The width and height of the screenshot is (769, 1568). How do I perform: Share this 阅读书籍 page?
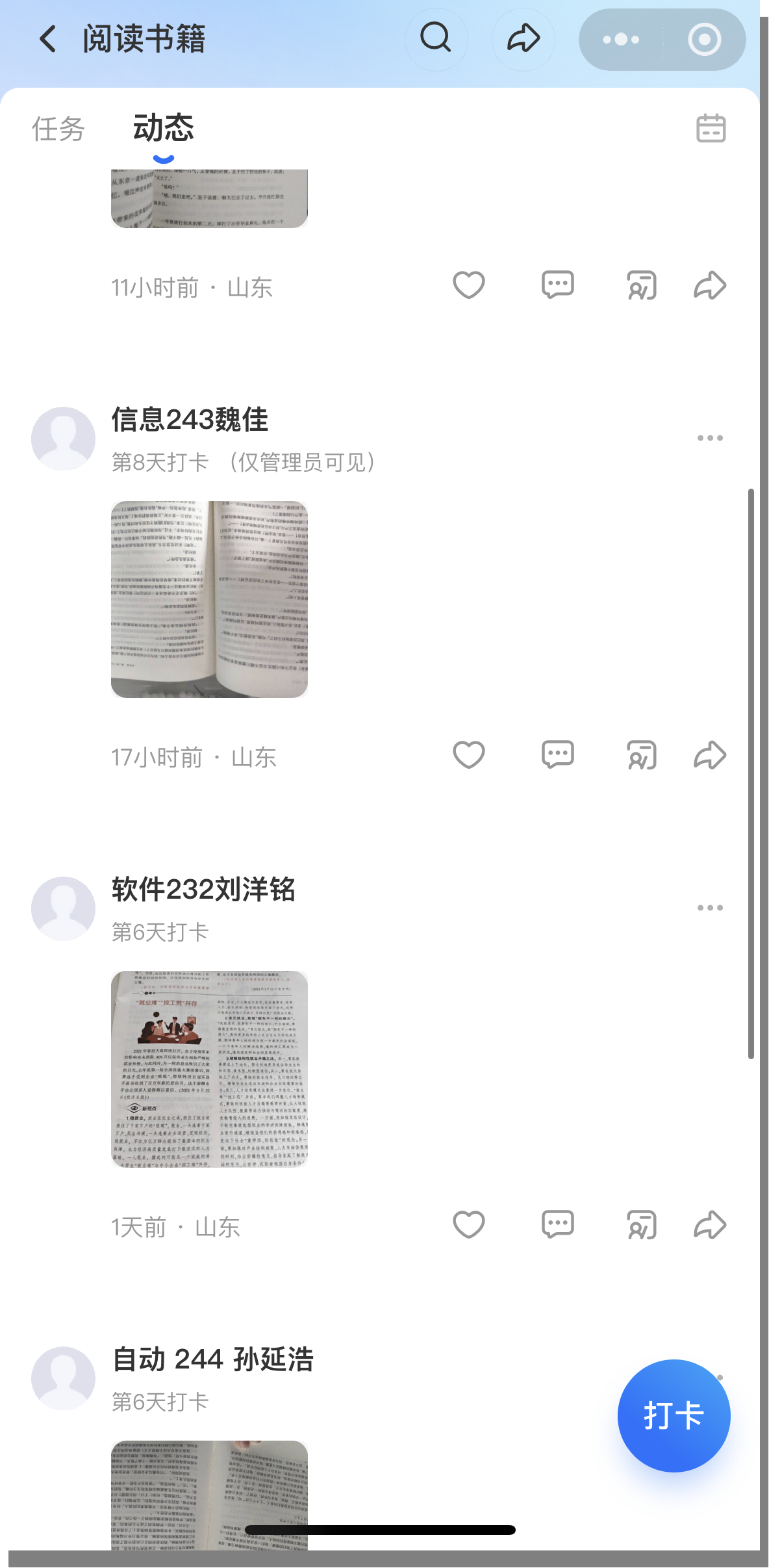point(523,38)
